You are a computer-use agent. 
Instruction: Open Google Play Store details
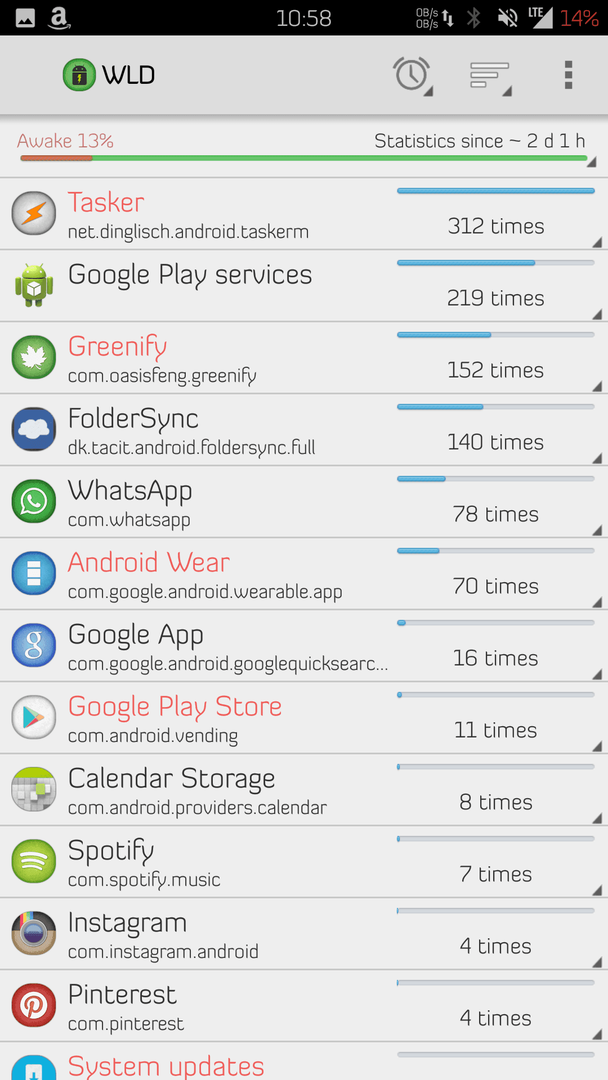point(304,717)
